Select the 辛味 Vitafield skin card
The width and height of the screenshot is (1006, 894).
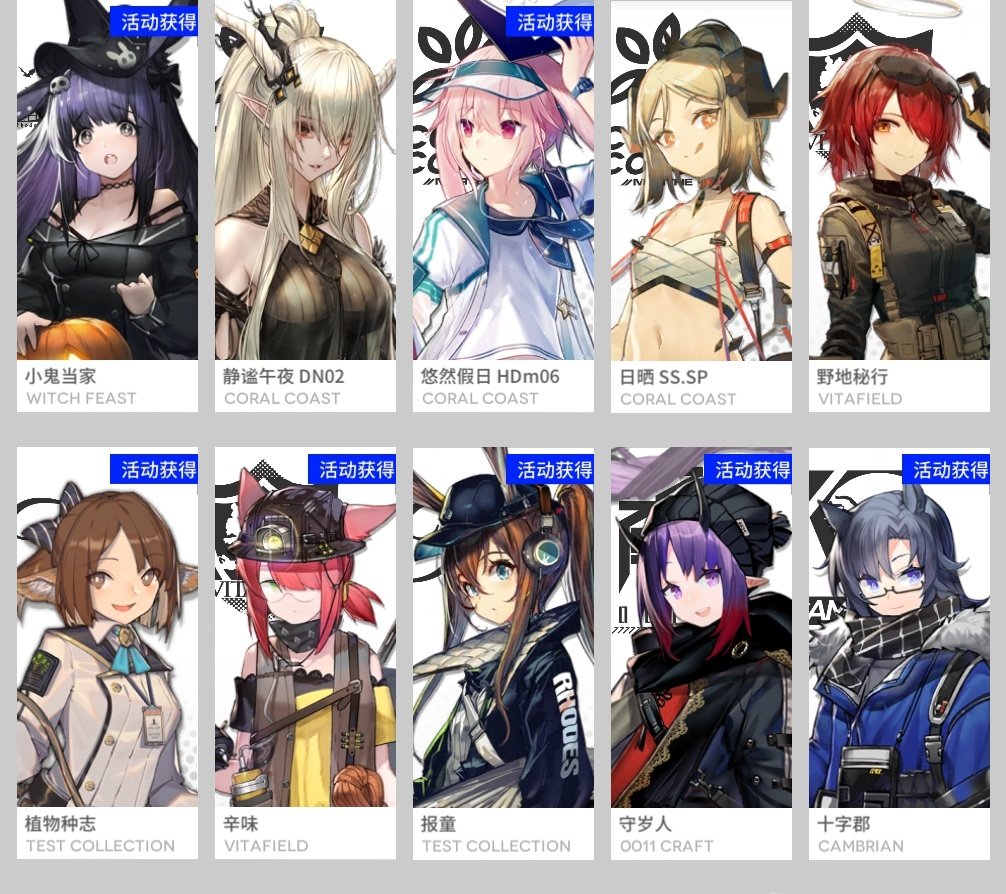click(x=305, y=652)
